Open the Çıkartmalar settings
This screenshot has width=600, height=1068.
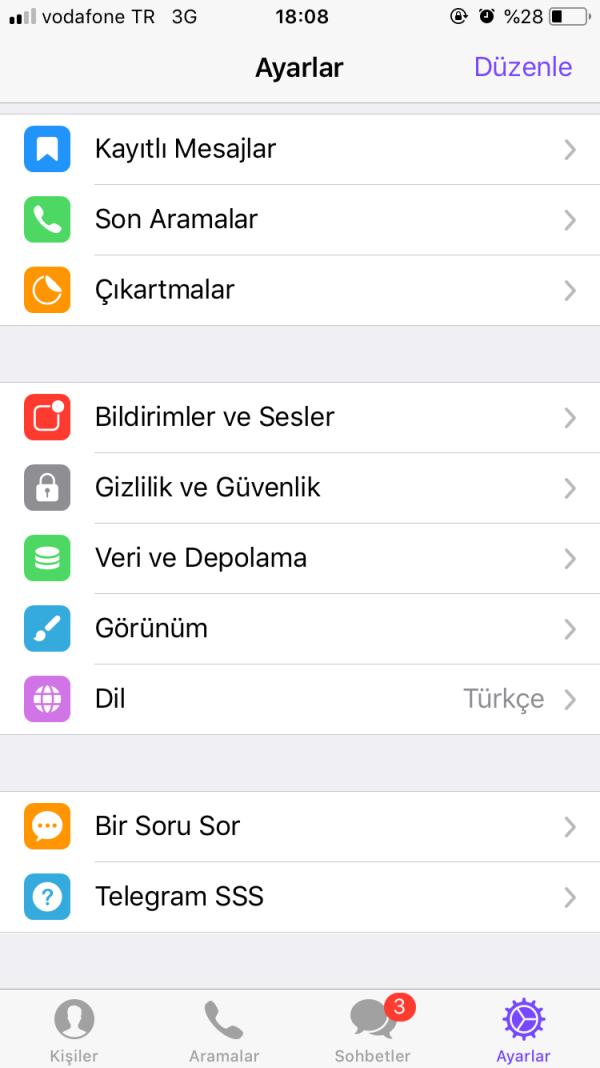(300, 290)
